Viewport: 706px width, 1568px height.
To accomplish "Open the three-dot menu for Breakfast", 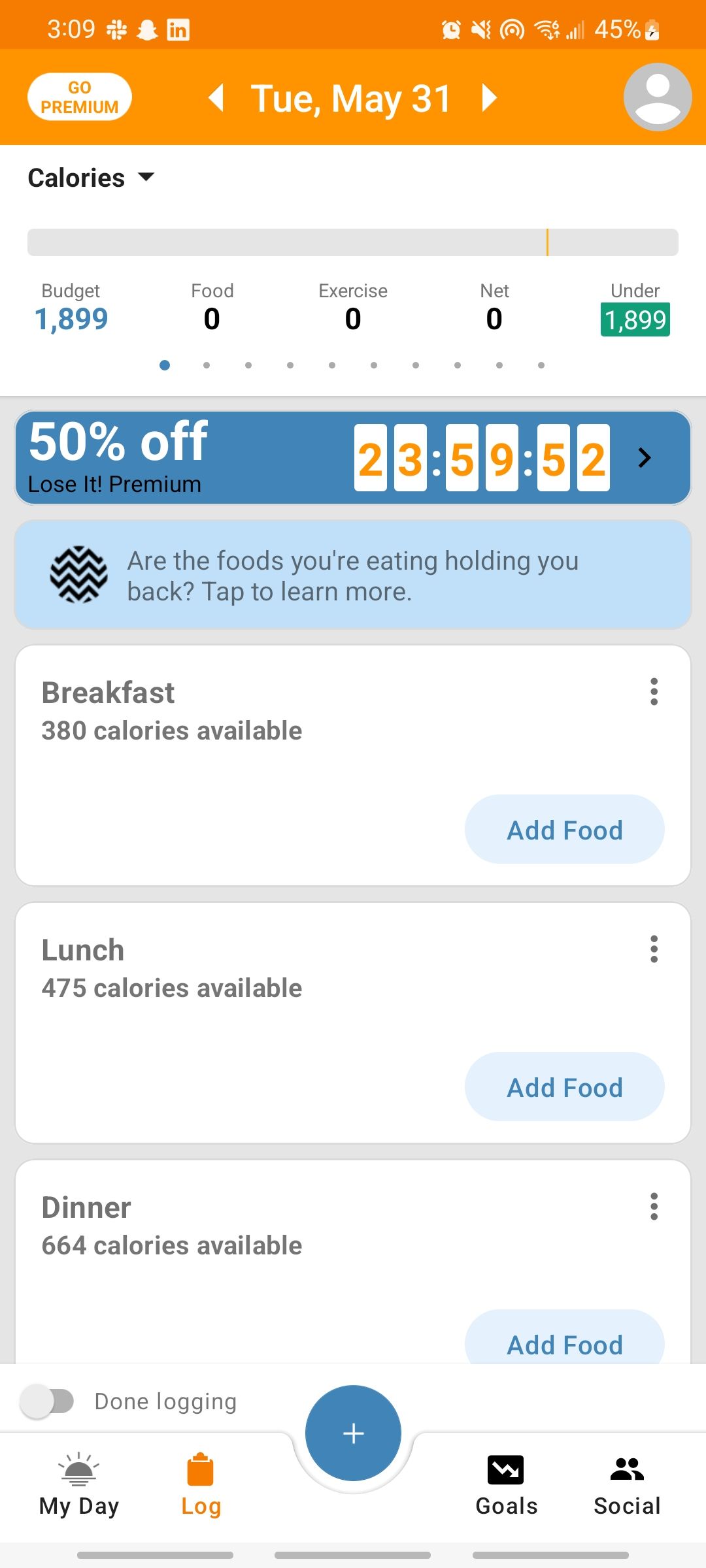I will 654,693.
